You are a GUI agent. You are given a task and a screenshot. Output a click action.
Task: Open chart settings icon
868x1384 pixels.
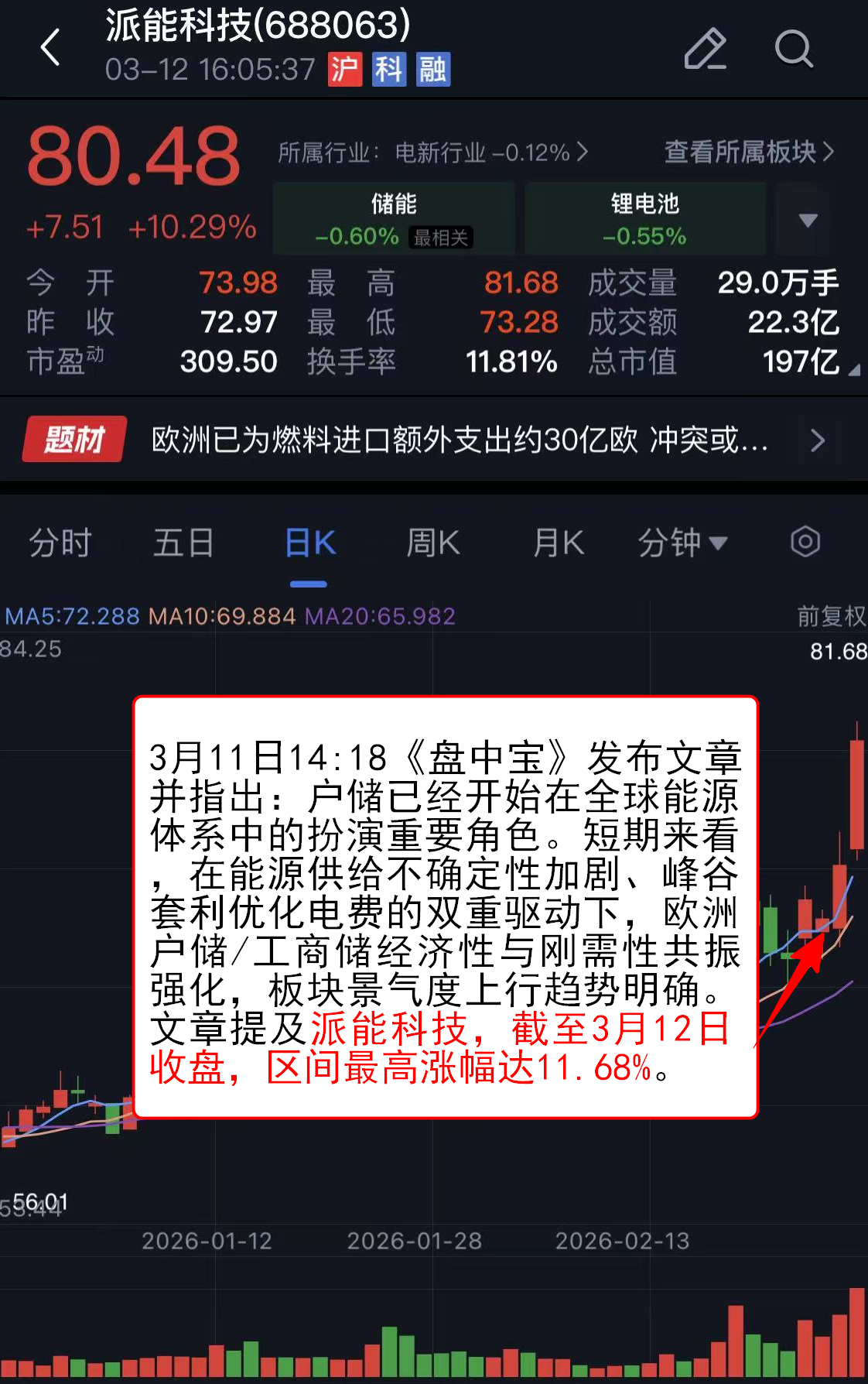tap(805, 542)
